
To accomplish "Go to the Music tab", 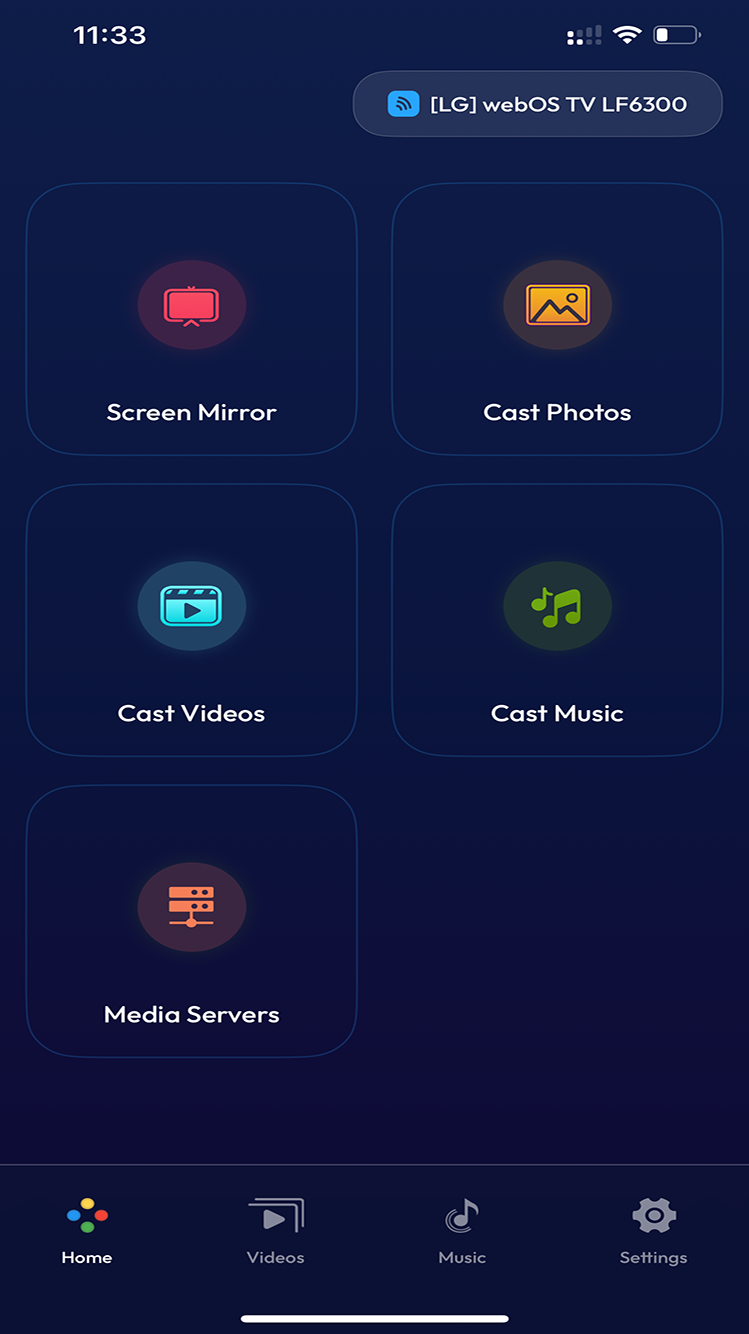I will (462, 1231).
